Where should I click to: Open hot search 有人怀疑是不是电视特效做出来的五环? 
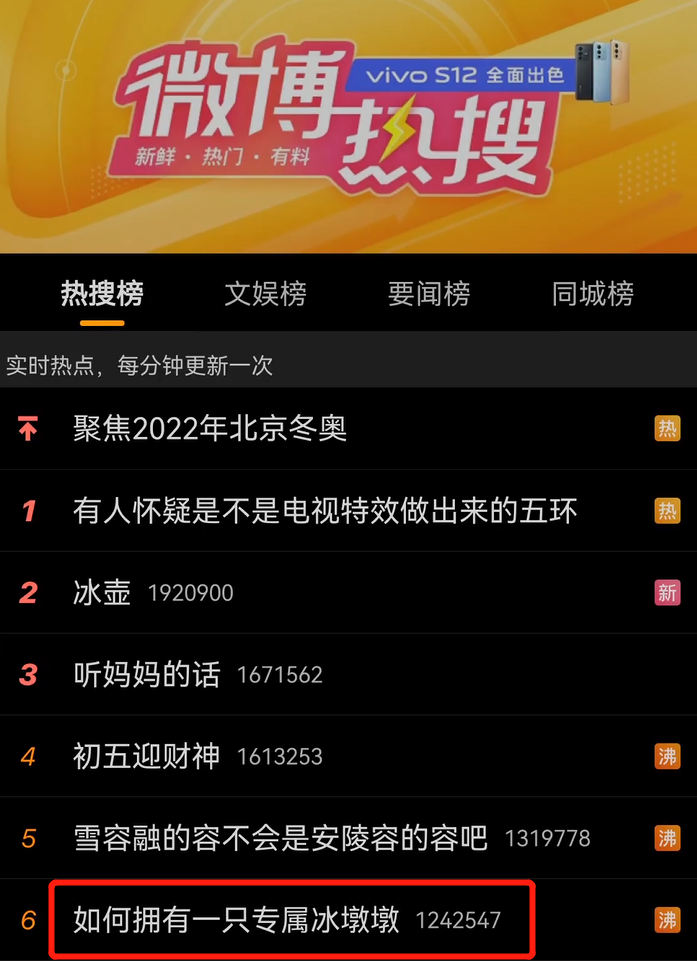click(x=325, y=511)
